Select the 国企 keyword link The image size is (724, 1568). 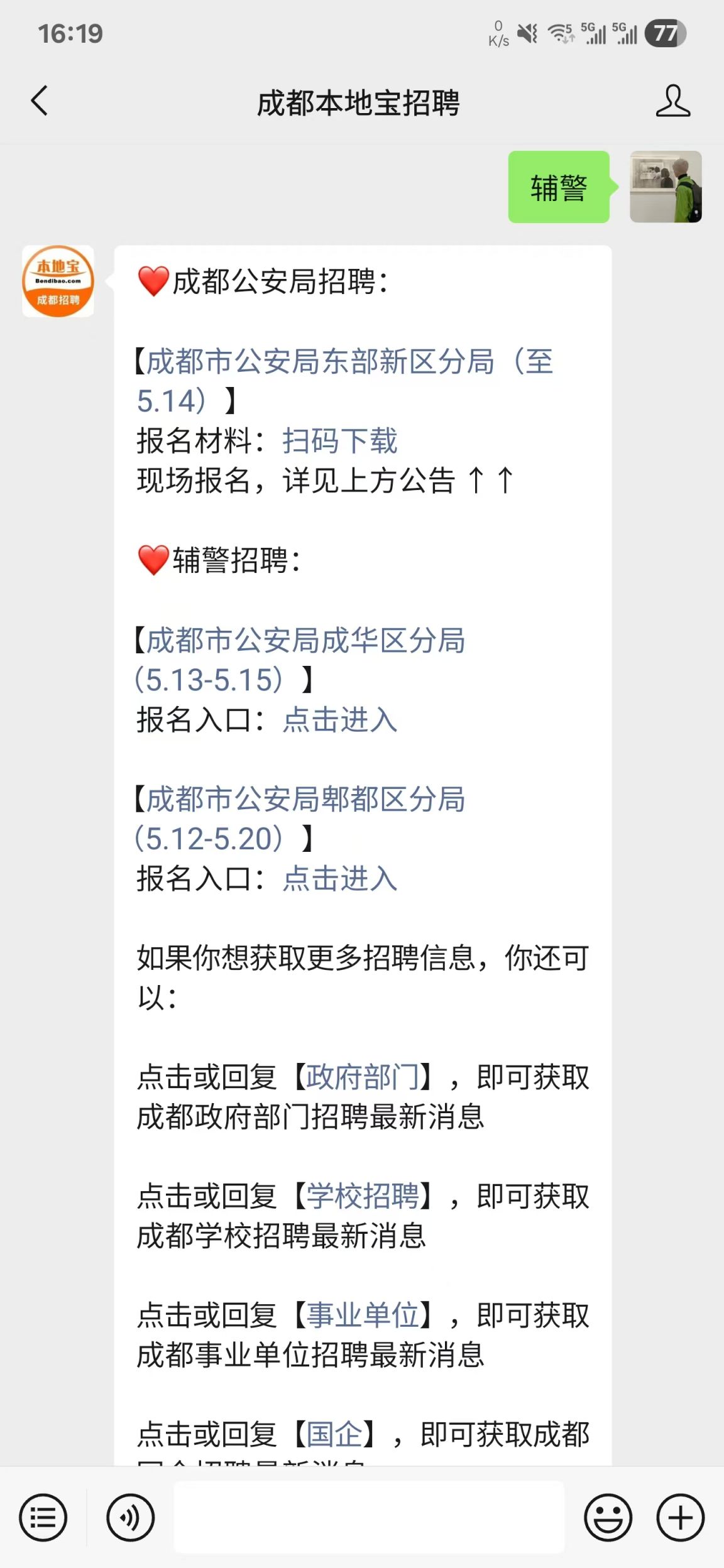[334, 1435]
